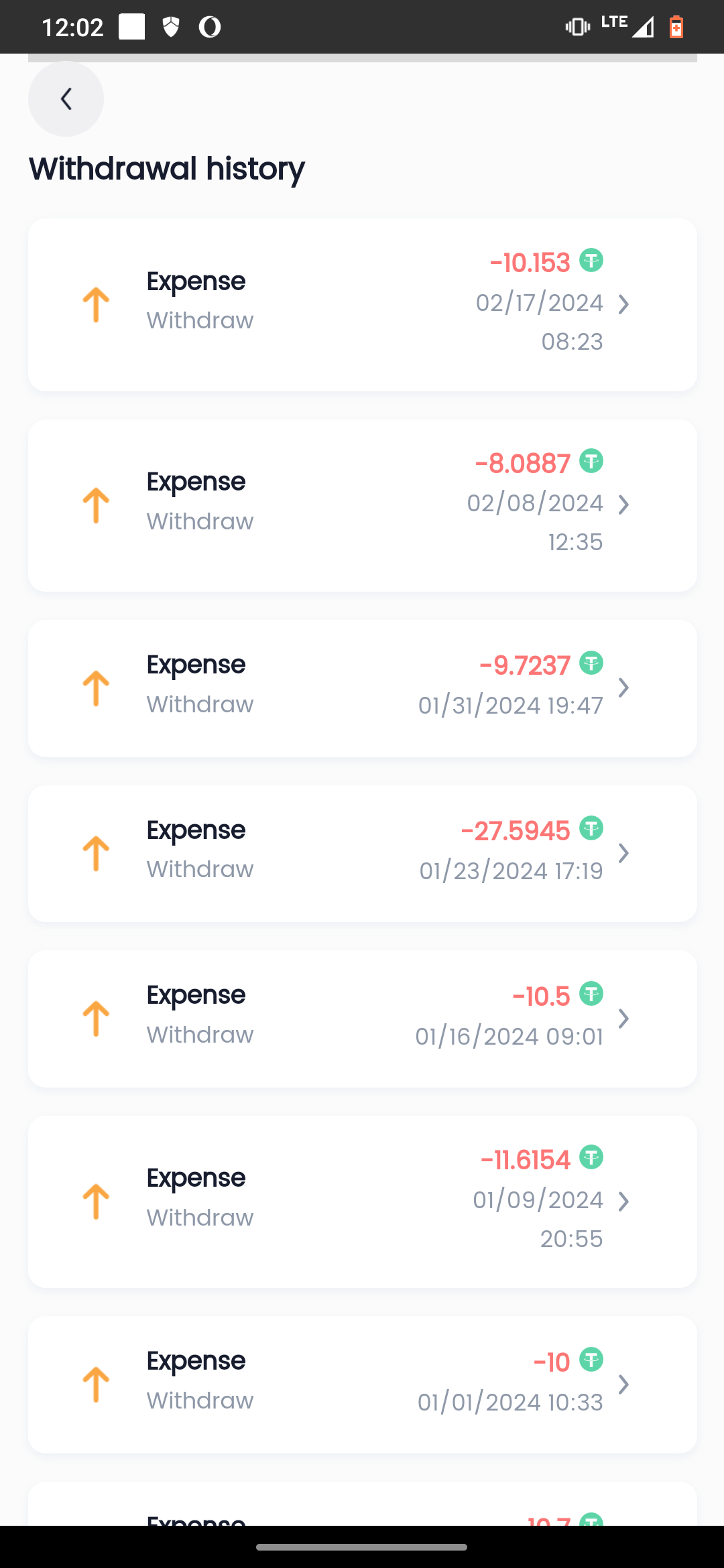The height and width of the screenshot is (1568, 724).
Task: View details of the -8.0887 withdrawal
Action: point(362,505)
